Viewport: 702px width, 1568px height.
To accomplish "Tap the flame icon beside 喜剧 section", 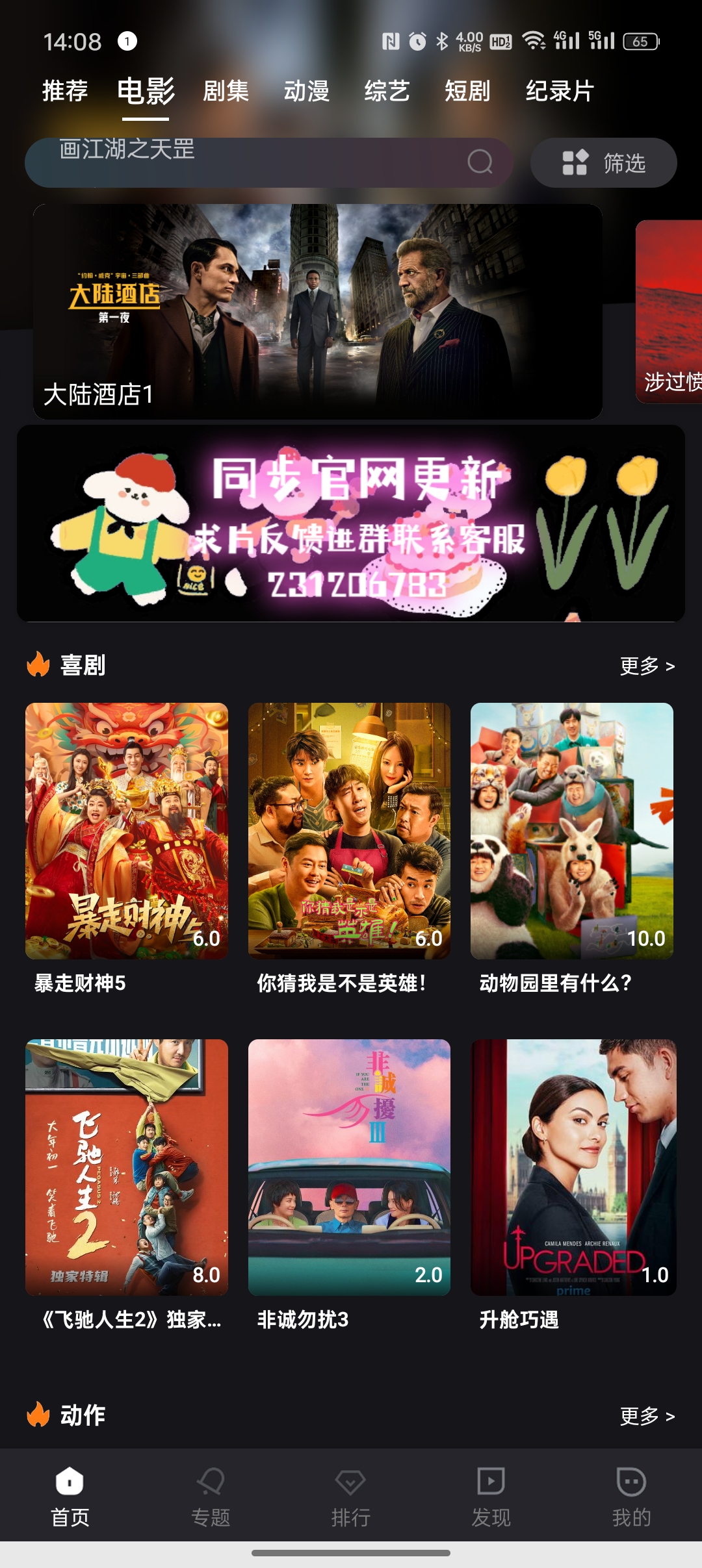I will pos(37,665).
